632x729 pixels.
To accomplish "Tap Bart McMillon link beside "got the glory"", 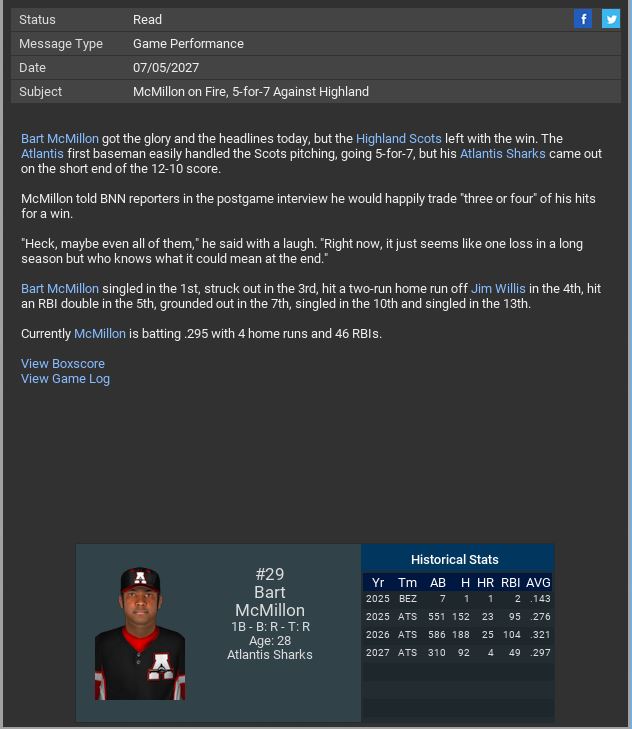I will click(60, 139).
